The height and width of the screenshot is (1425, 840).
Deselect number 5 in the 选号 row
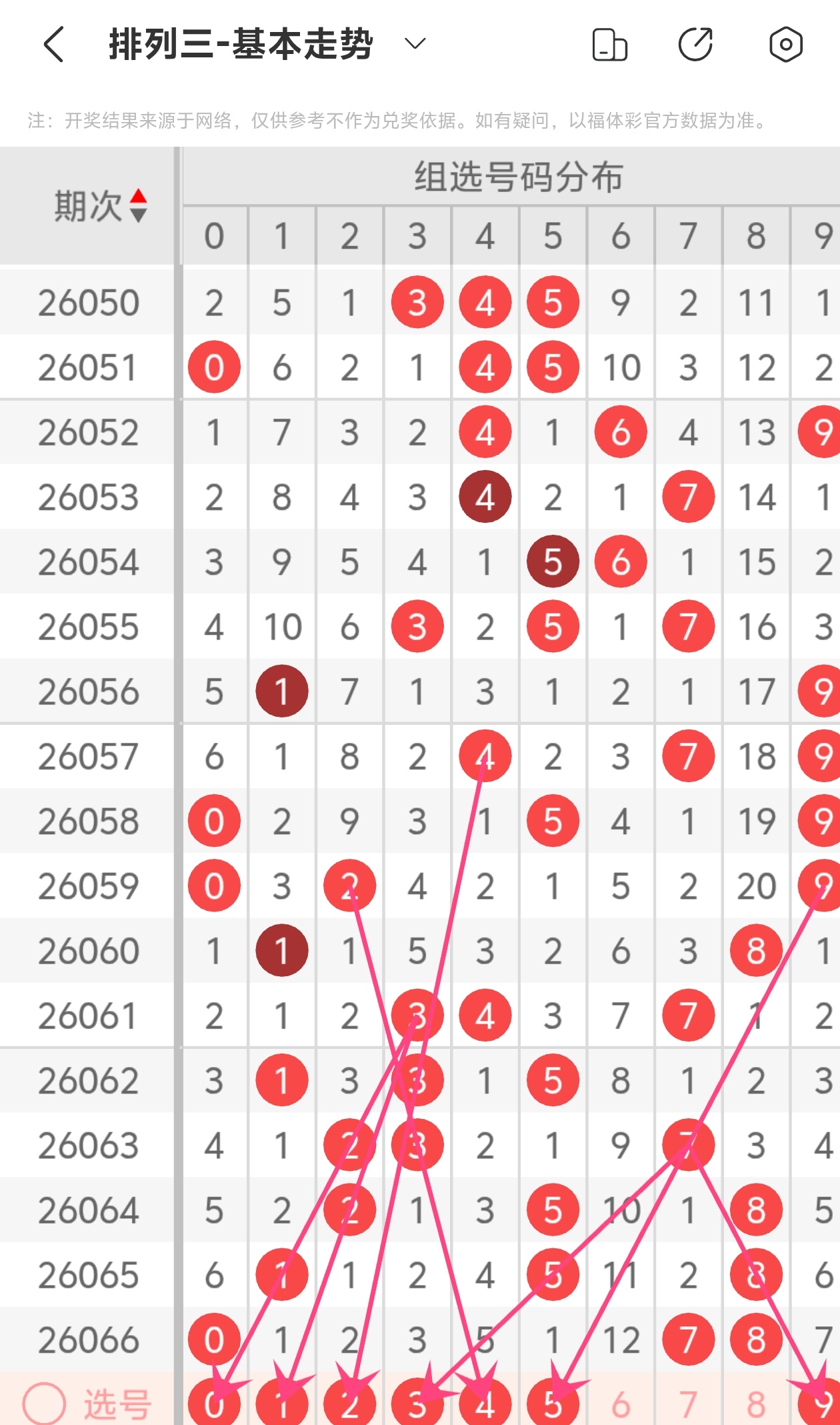[x=553, y=1404]
